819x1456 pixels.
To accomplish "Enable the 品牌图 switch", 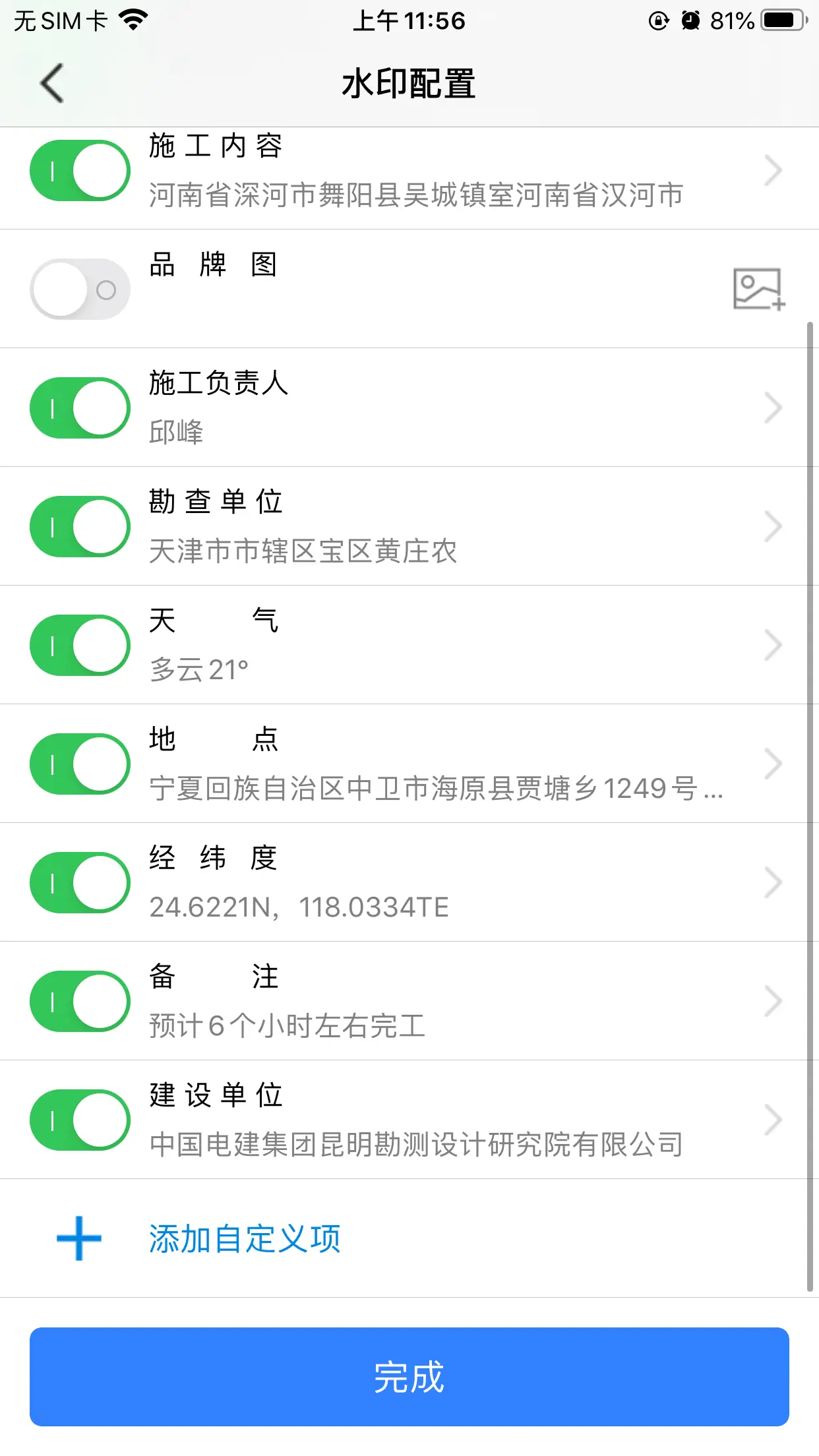I will [80, 289].
